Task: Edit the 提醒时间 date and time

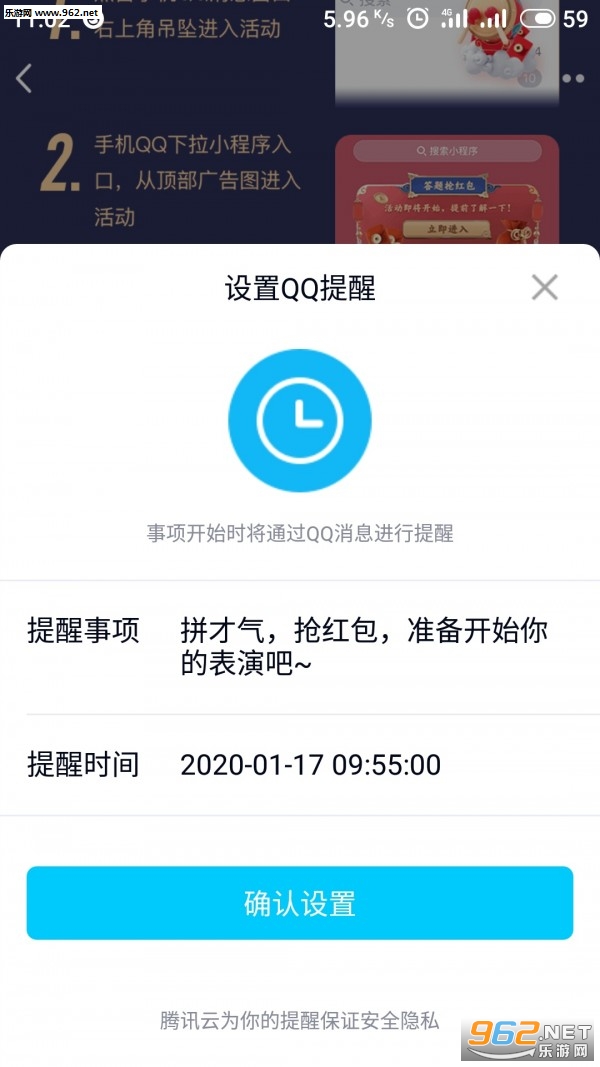Action: pyautogui.click(x=310, y=765)
